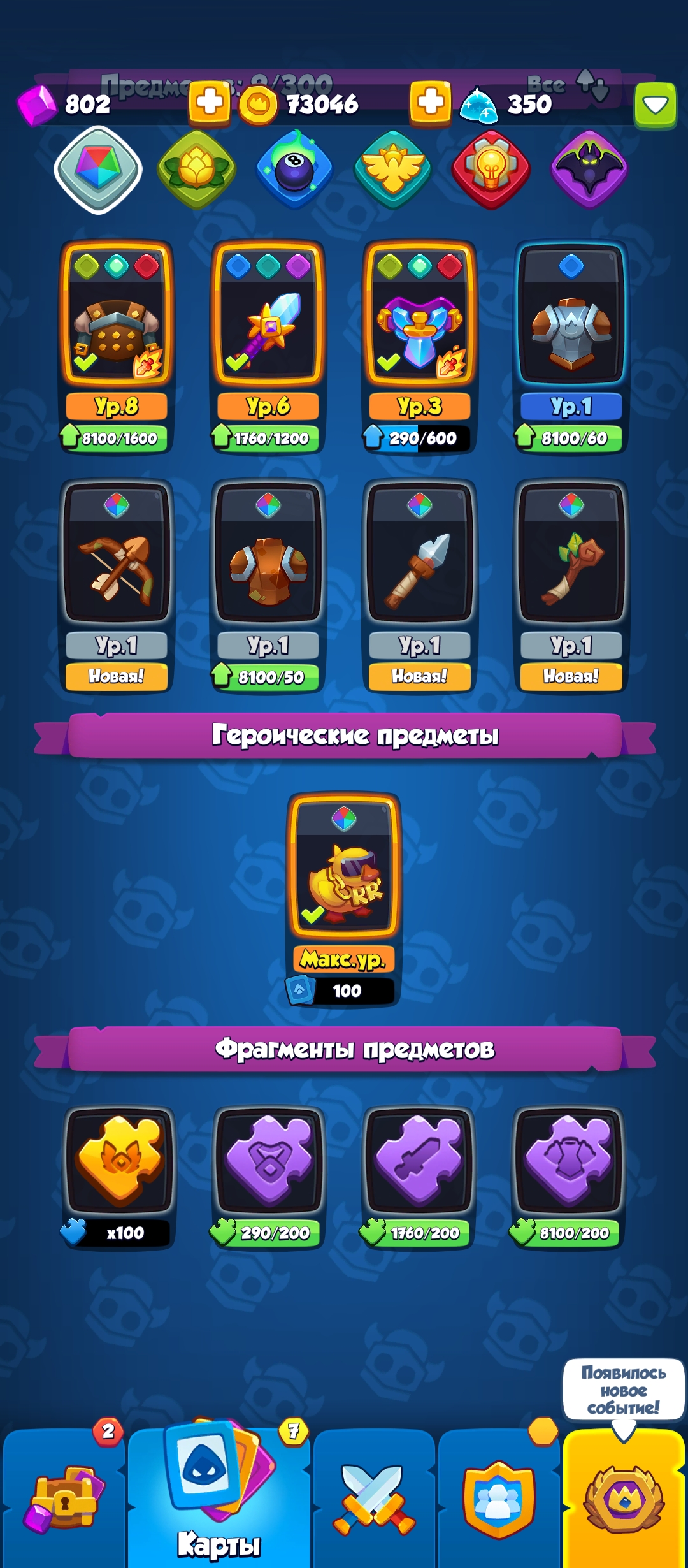Open the golden fragment with x100
This screenshot has width=688, height=1568.
point(118,1177)
